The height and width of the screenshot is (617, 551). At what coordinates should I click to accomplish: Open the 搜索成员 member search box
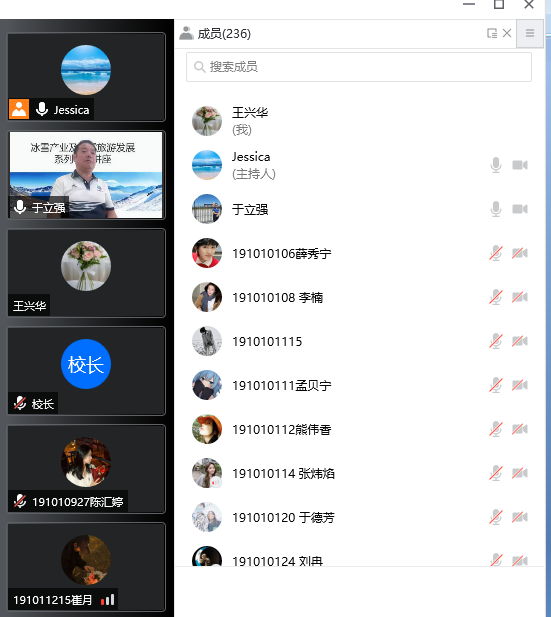[x=359, y=67]
